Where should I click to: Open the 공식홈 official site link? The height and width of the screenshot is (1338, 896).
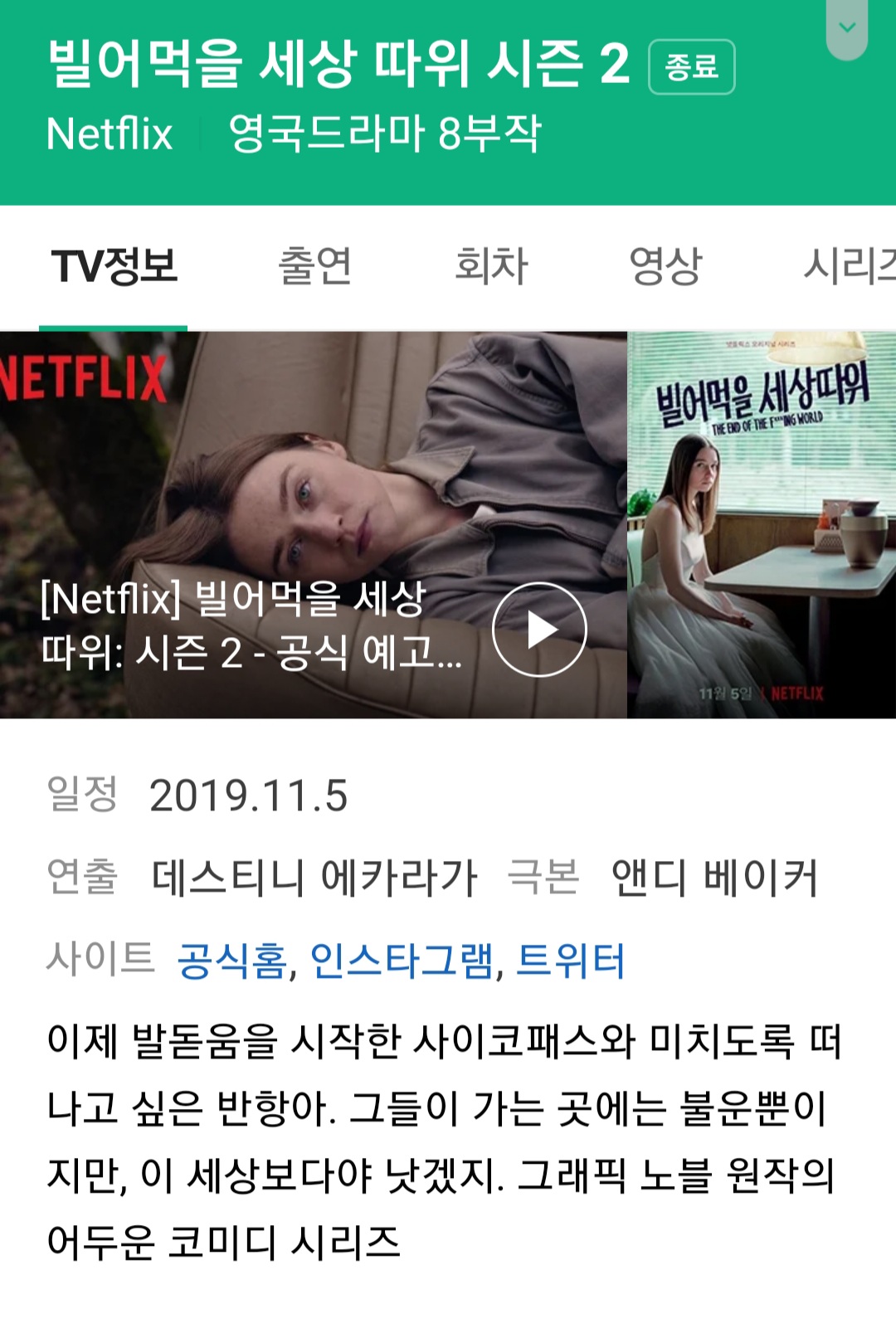[x=231, y=961]
